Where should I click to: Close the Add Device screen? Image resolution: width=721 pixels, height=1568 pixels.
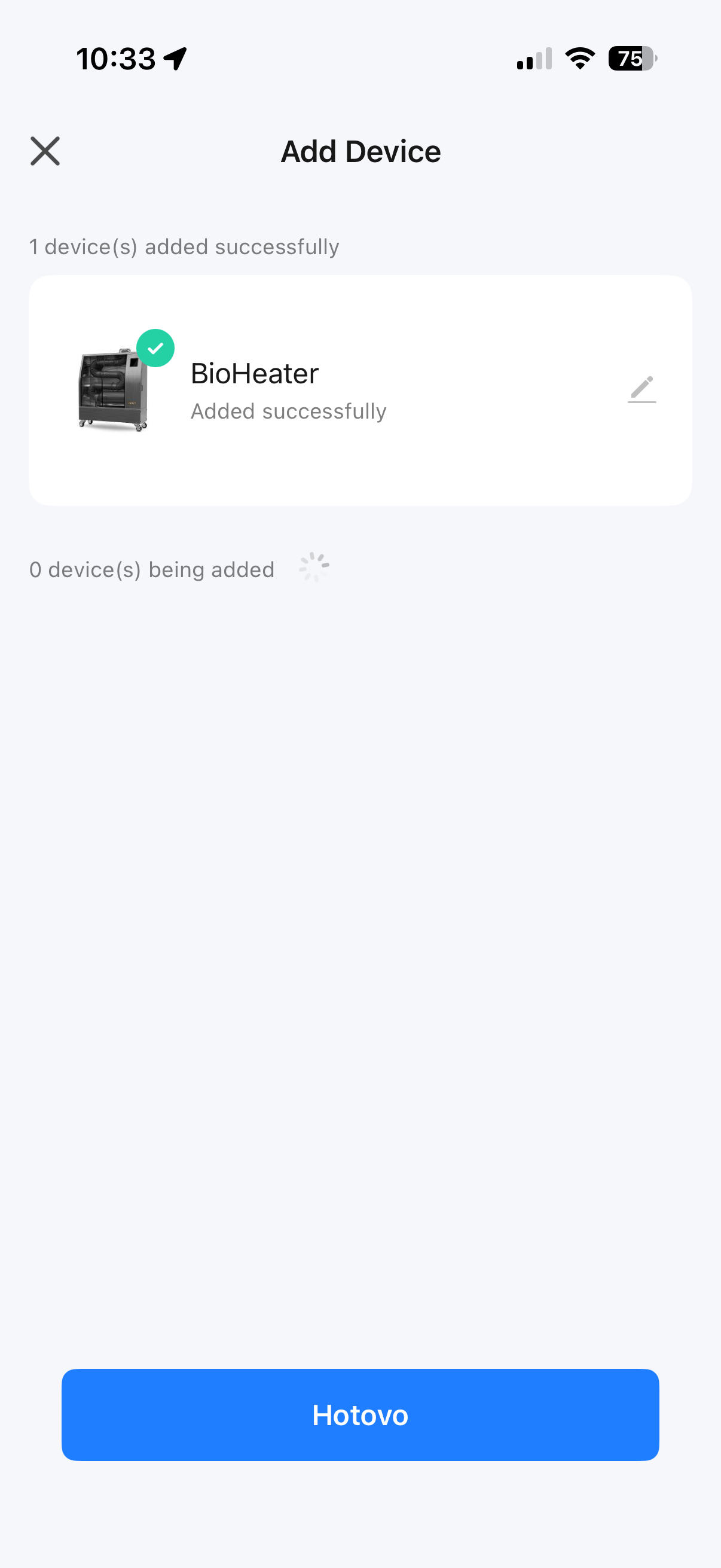coord(45,151)
